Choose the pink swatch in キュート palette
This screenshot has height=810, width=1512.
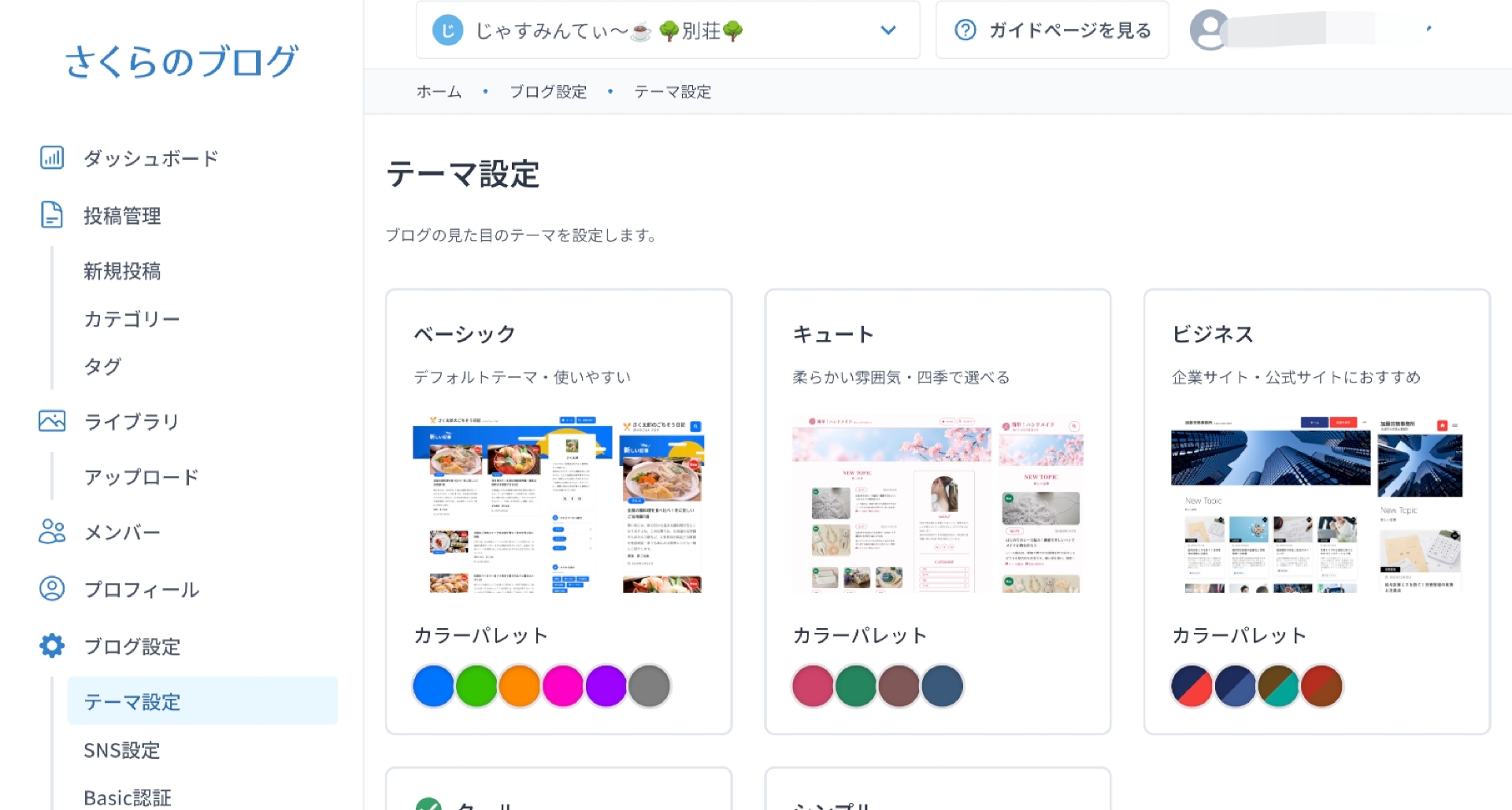coord(813,686)
